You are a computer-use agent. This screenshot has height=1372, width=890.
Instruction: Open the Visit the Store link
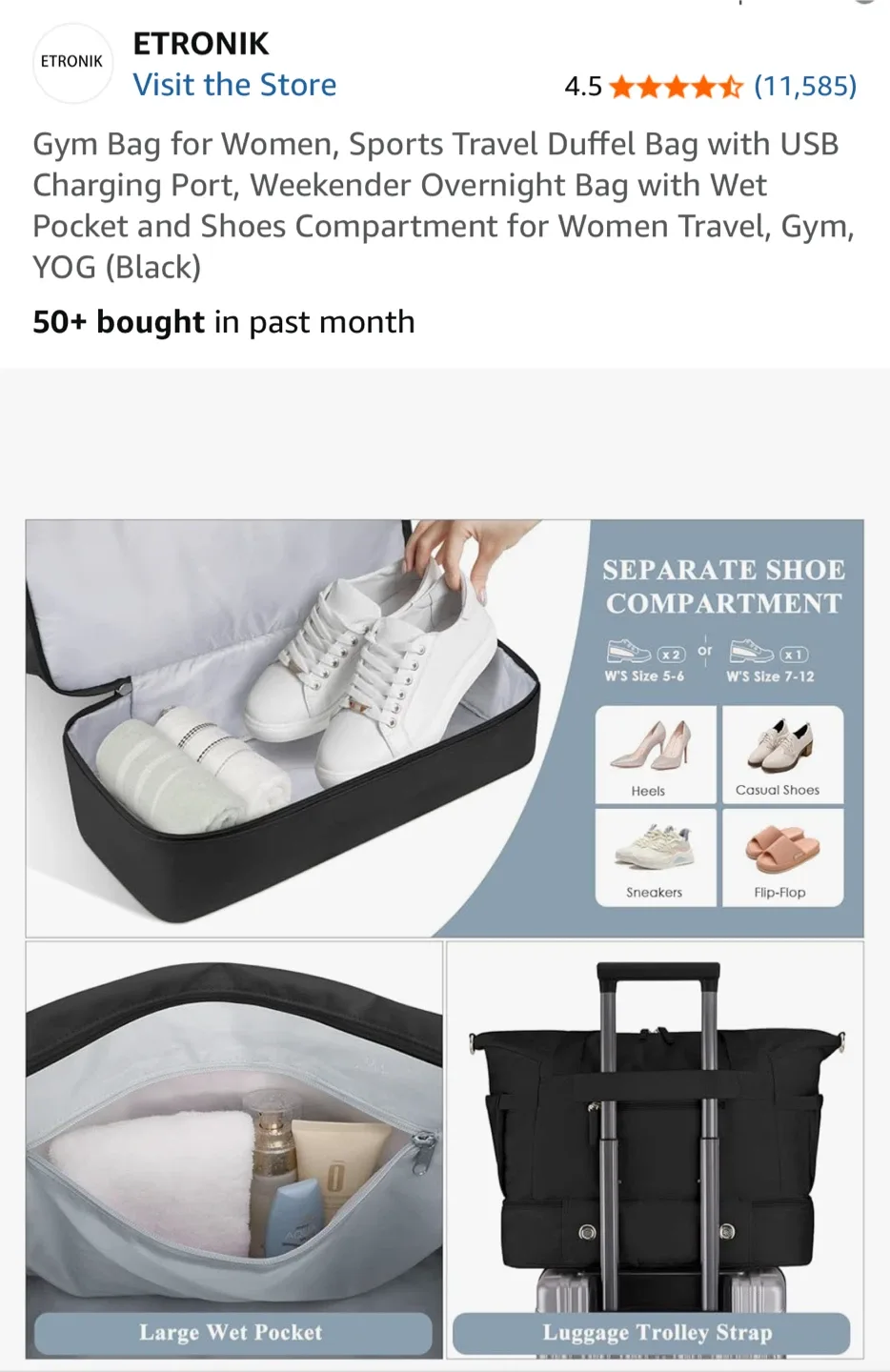[x=234, y=85]
